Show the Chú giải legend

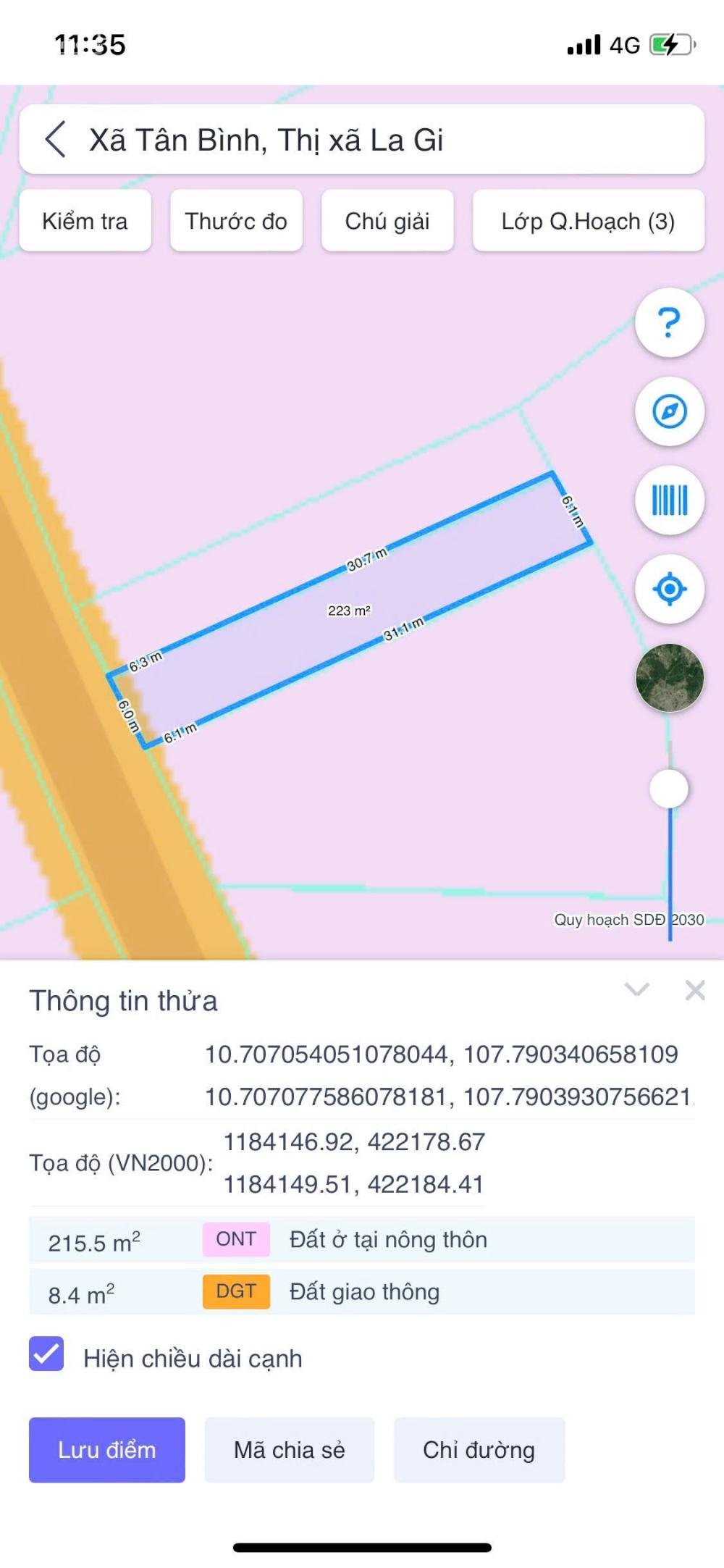coord(387,221)
